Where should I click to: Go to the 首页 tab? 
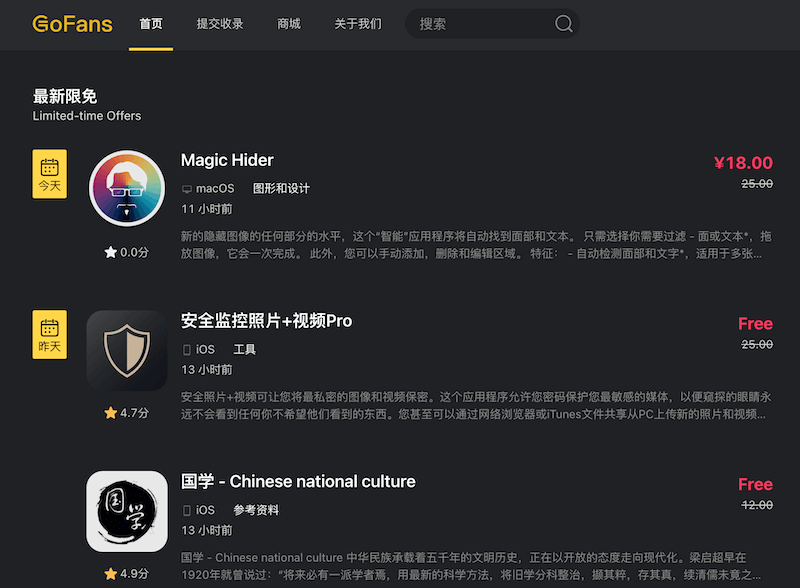point(151,24)
